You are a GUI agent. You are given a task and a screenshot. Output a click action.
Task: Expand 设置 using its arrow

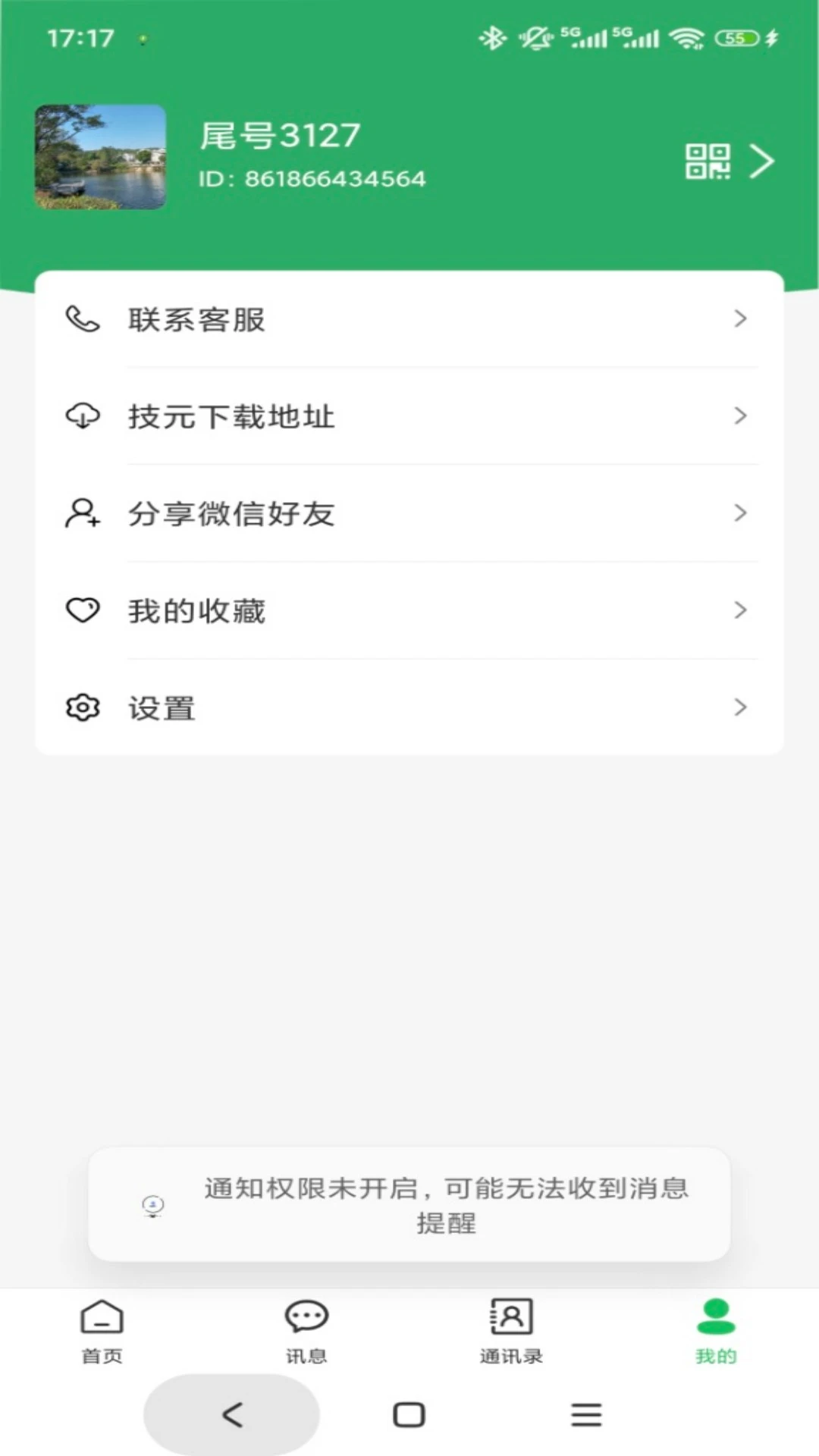741,708
